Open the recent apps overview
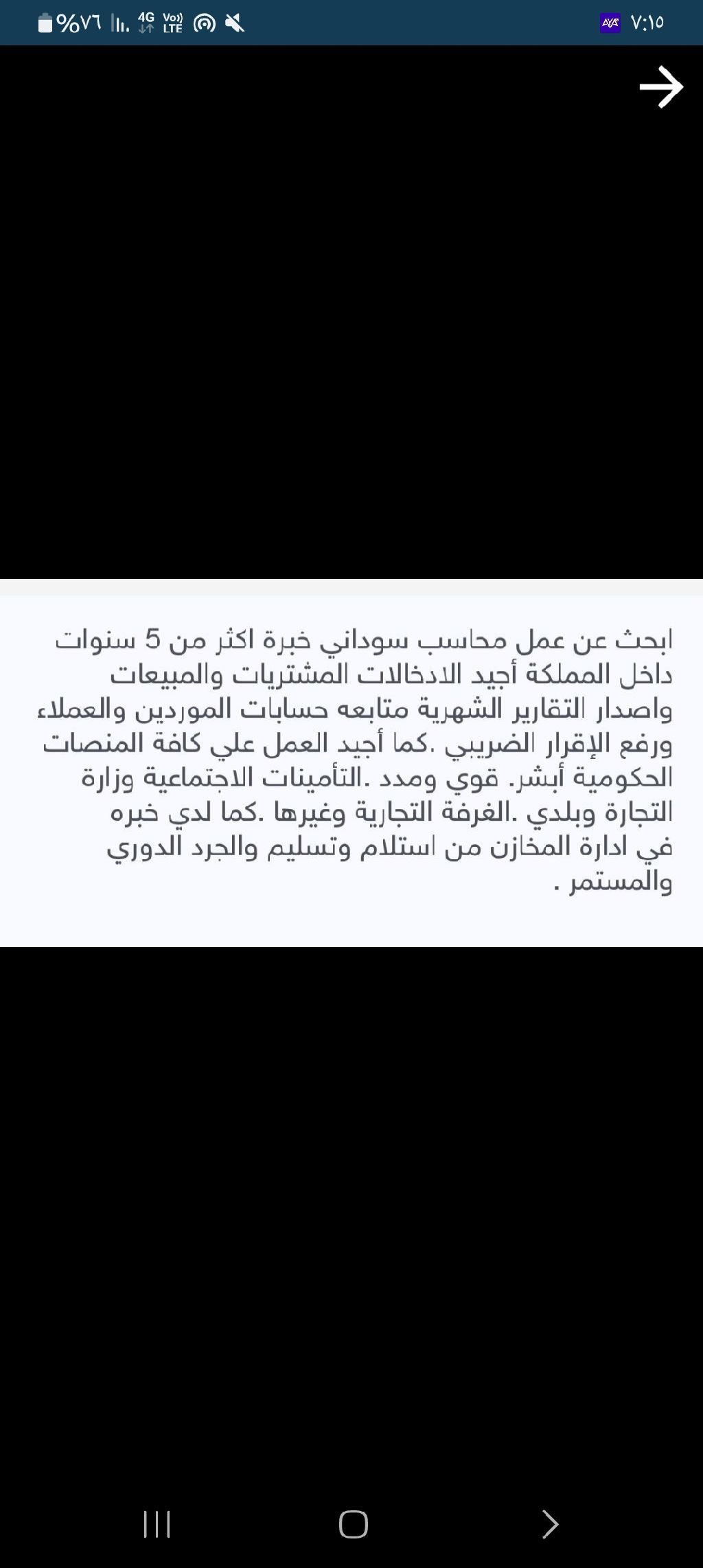The width and height of the screenshot is (703, 1568). [157, 1524]
